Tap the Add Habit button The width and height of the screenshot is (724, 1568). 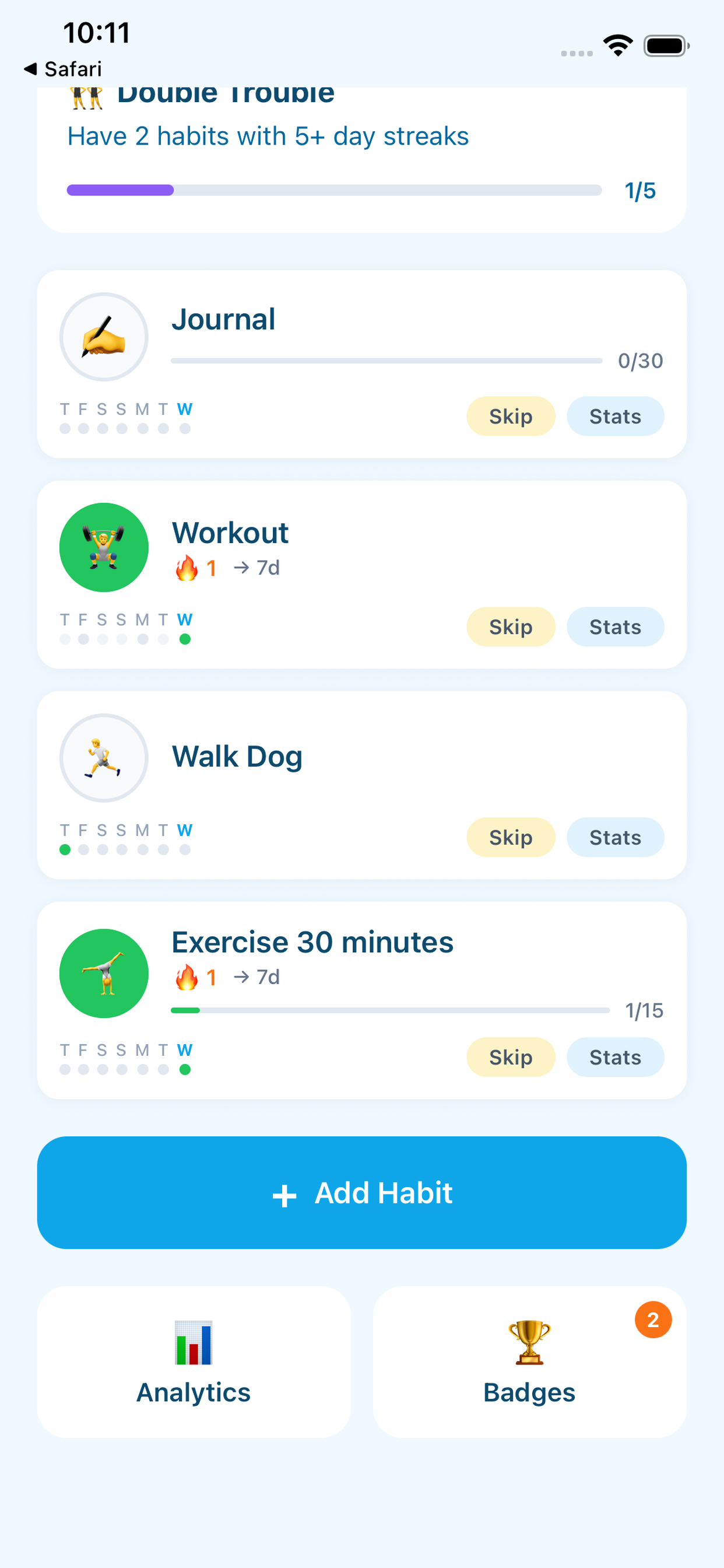(362, 1192)
